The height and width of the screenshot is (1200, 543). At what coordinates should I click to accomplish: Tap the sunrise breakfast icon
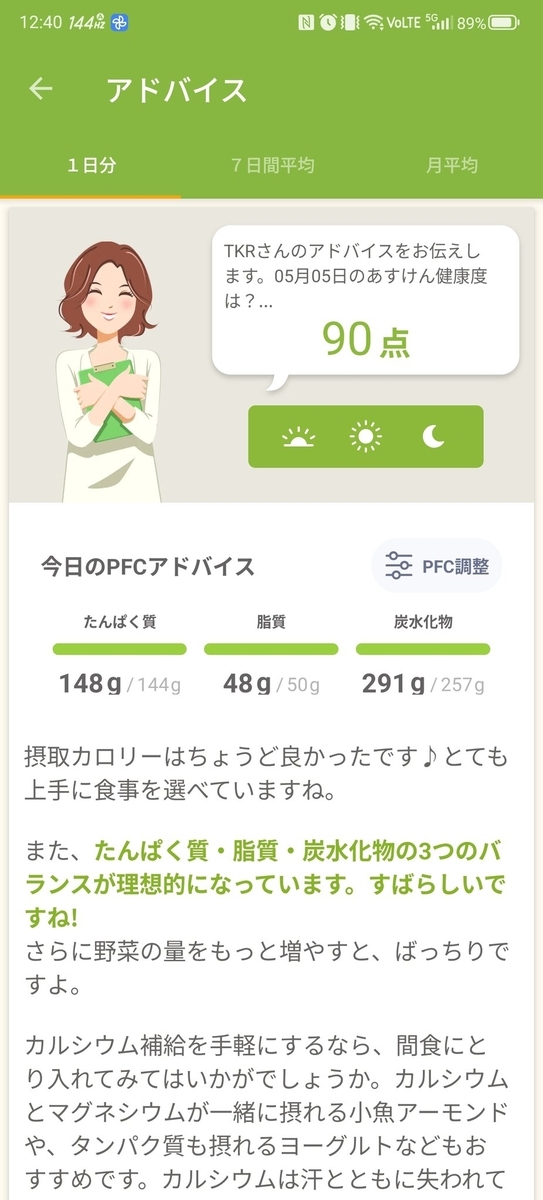[x=298, y=437]
